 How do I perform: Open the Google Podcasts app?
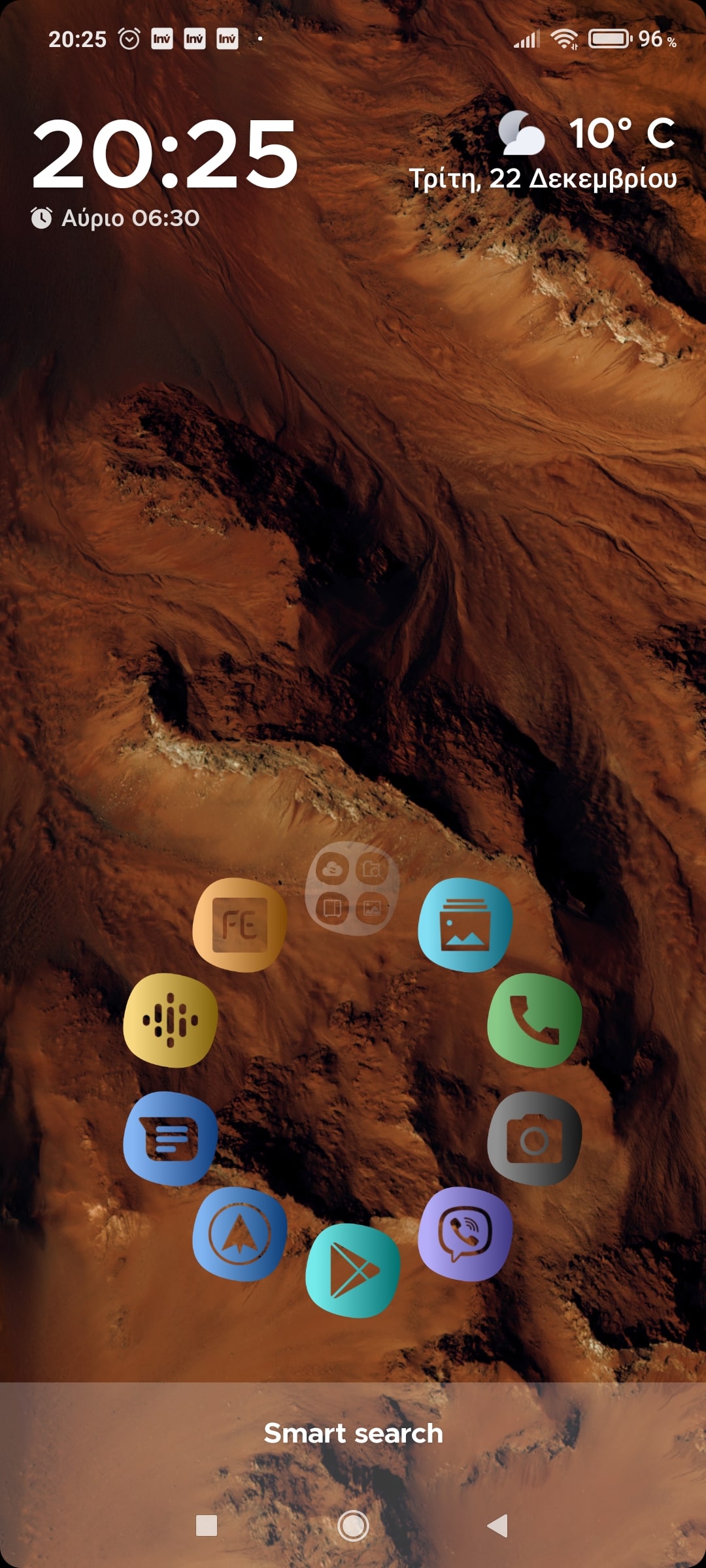point(170,1021)
